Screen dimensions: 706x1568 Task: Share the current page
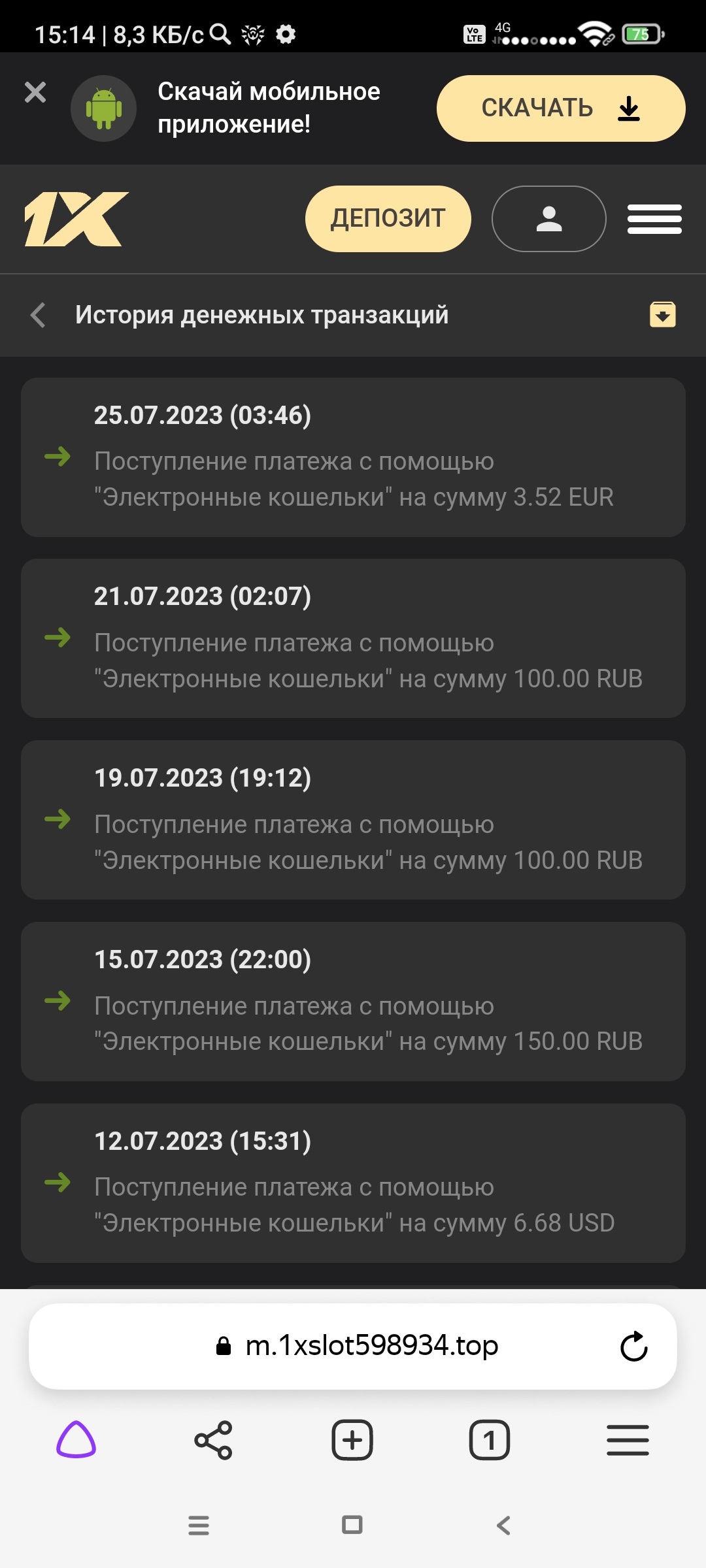(x=214, y=1440)
